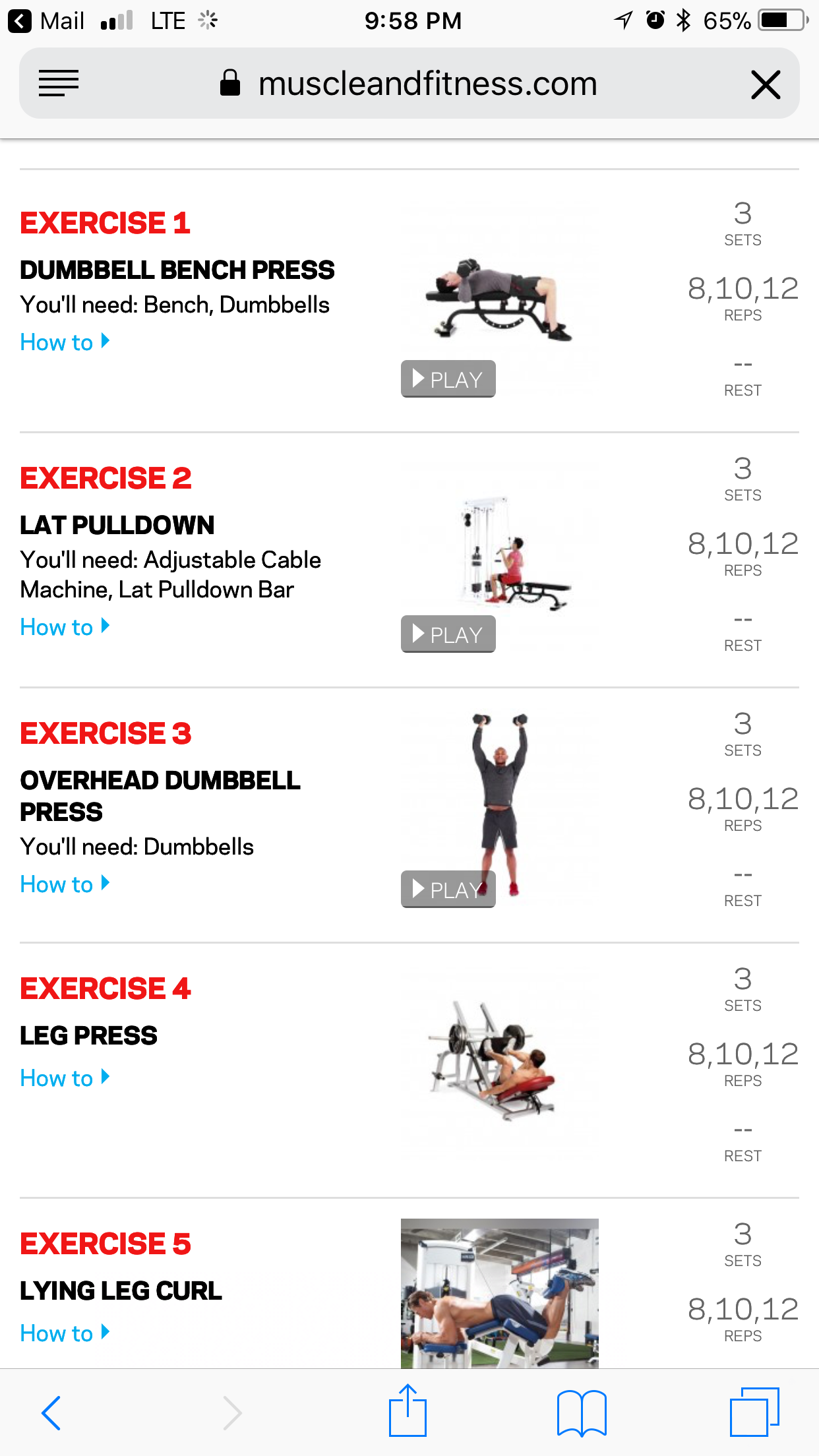This screenshot has width=819, height=1456.
Task: Open the reader view lines icon
Action: [x=59, y=84]
